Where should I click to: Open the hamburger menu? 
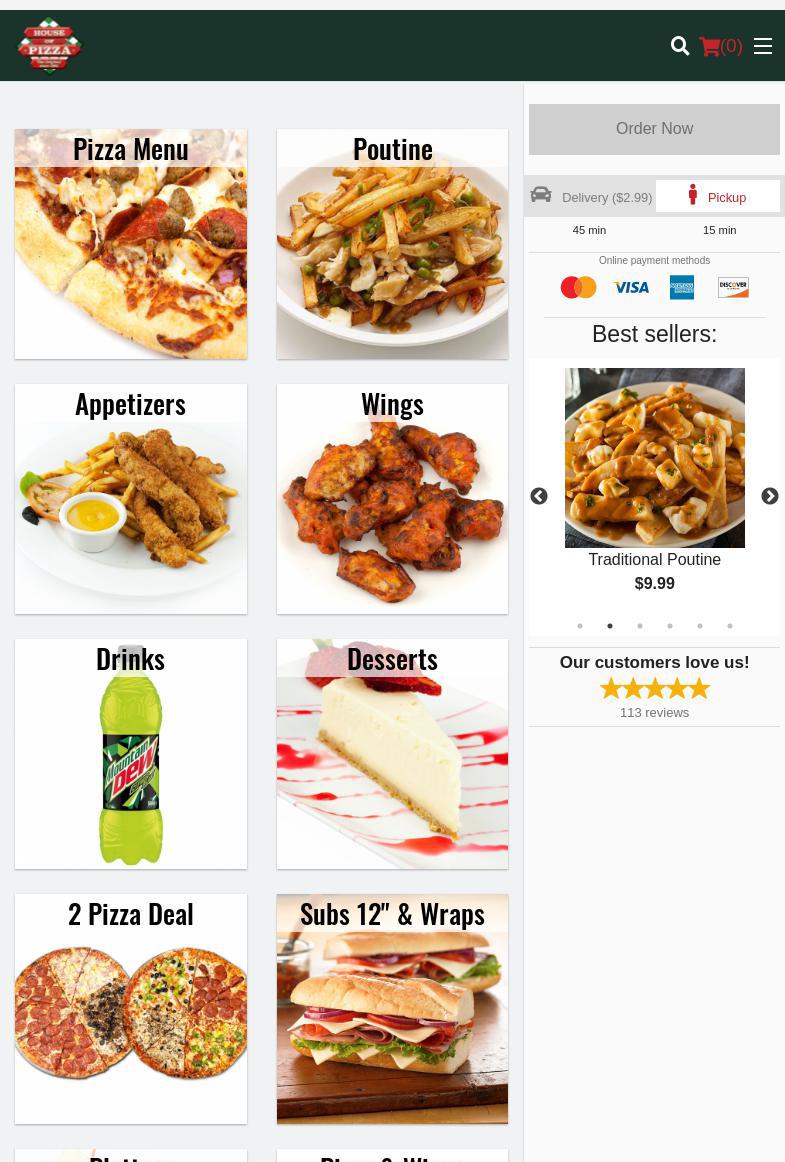tap(763, 46)
